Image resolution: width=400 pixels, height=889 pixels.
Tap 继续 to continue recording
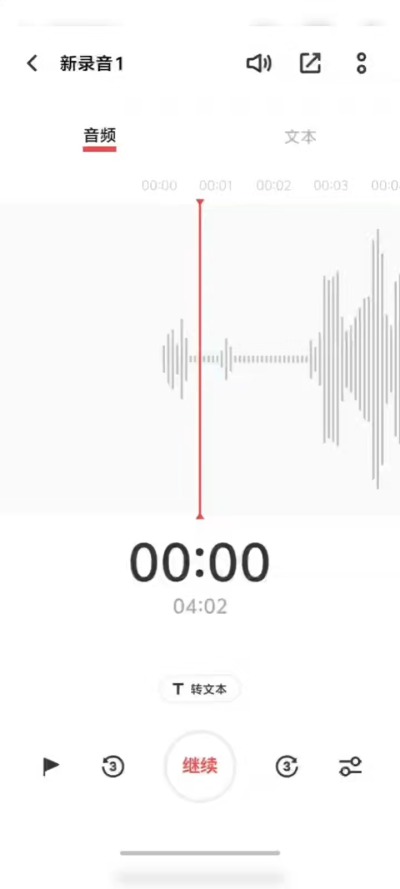click(200, 767)
